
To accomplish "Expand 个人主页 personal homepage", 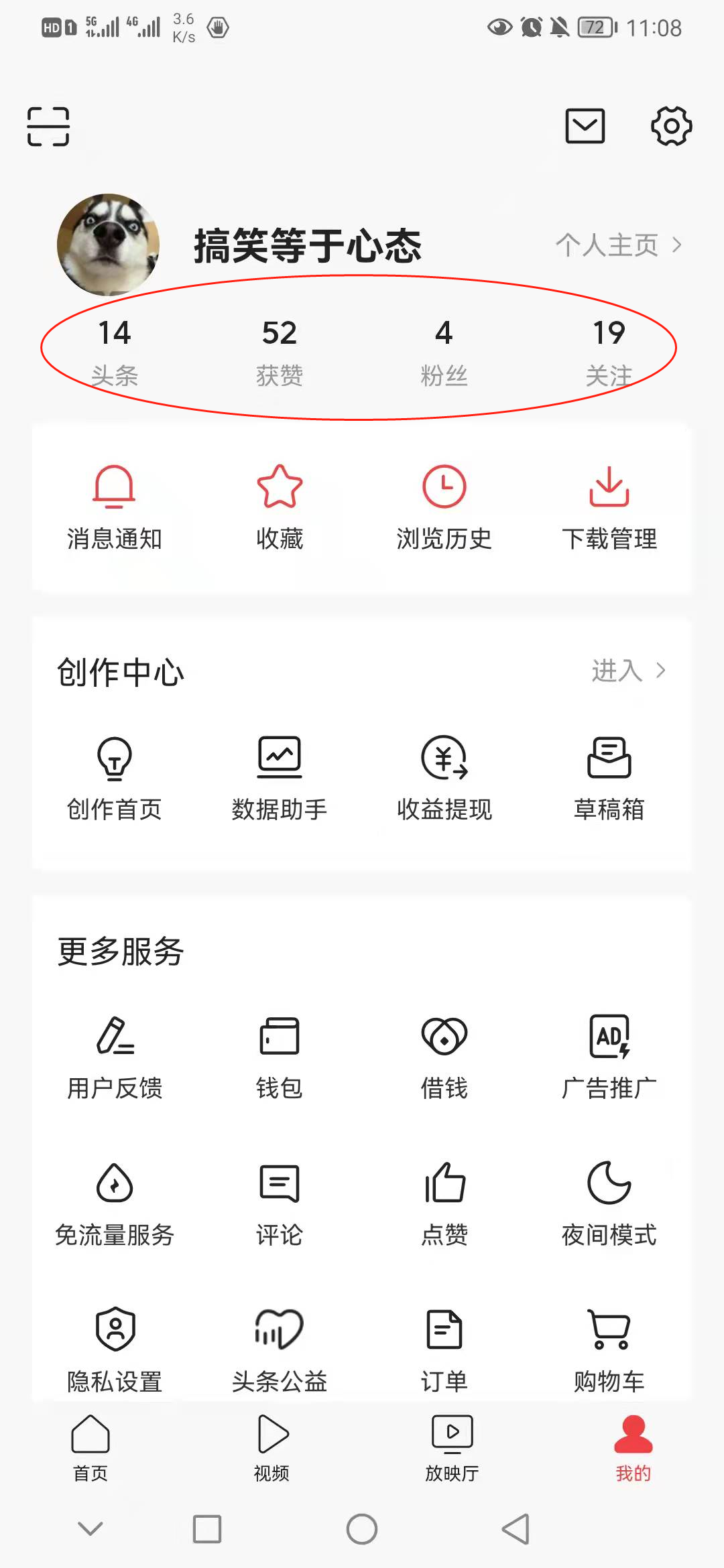I will [x=617, y=245].
